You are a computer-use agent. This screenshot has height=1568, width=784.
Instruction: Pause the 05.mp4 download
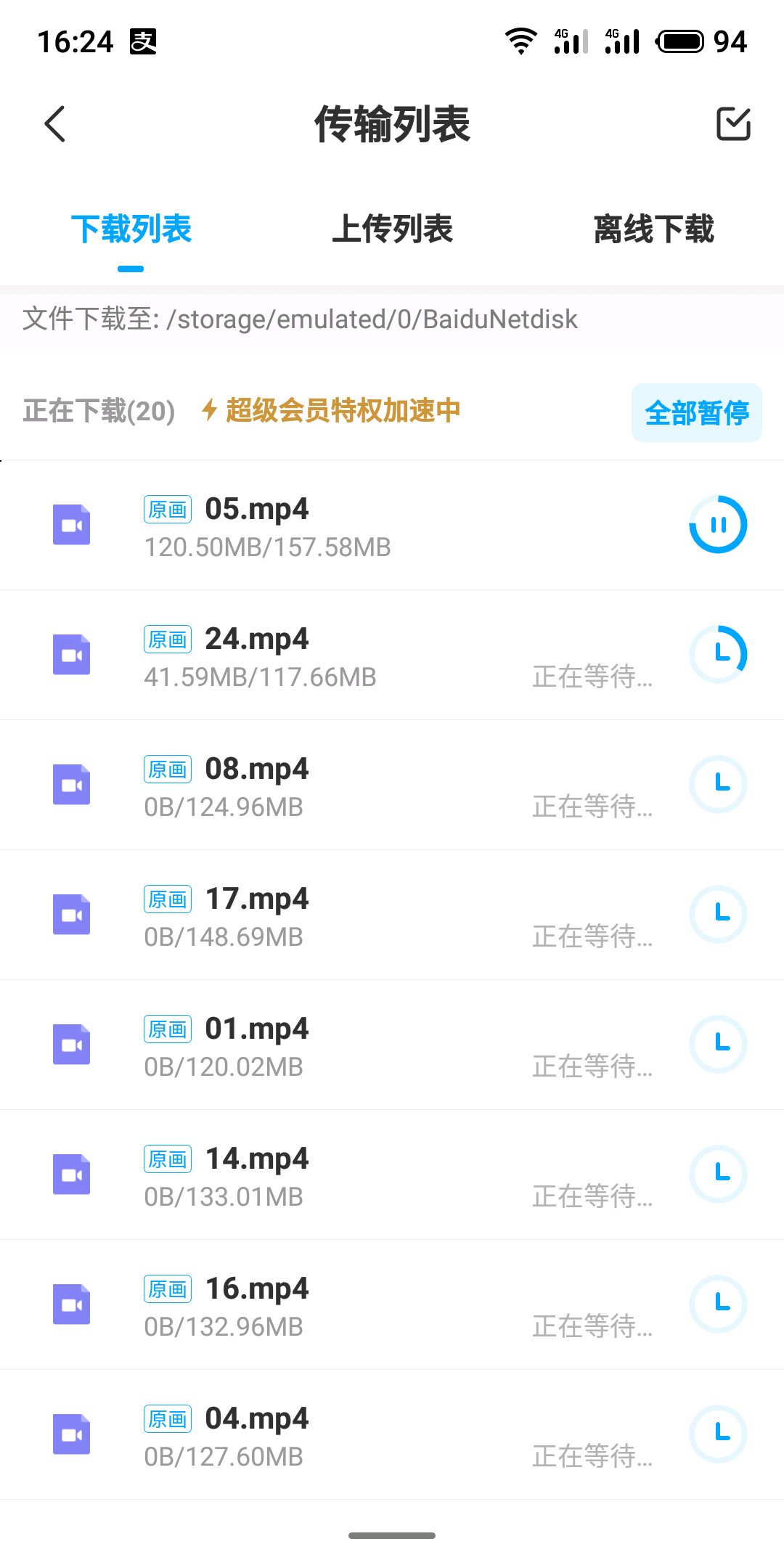[x=718, y=524]
